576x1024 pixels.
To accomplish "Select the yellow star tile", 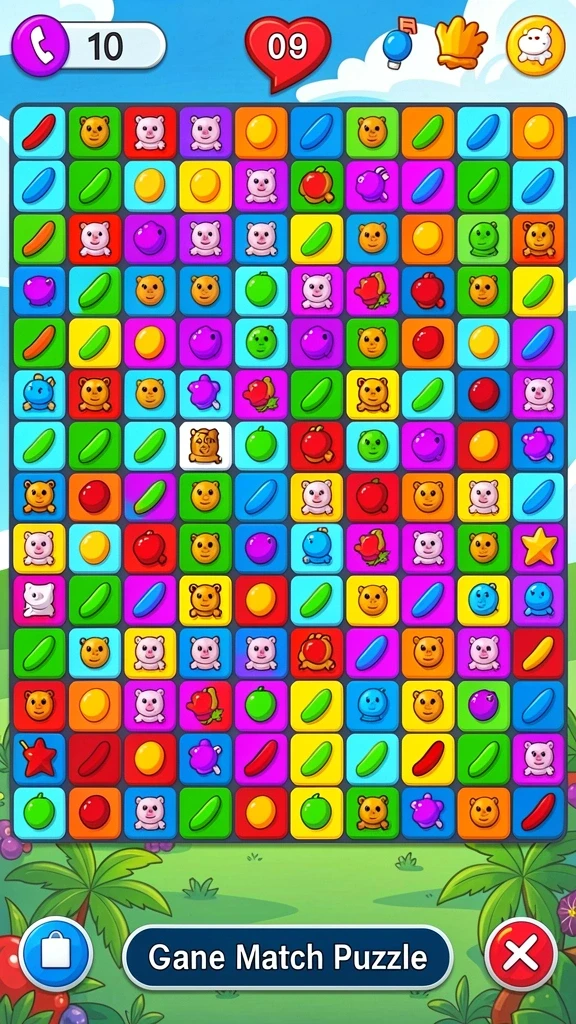I will 539,549.
